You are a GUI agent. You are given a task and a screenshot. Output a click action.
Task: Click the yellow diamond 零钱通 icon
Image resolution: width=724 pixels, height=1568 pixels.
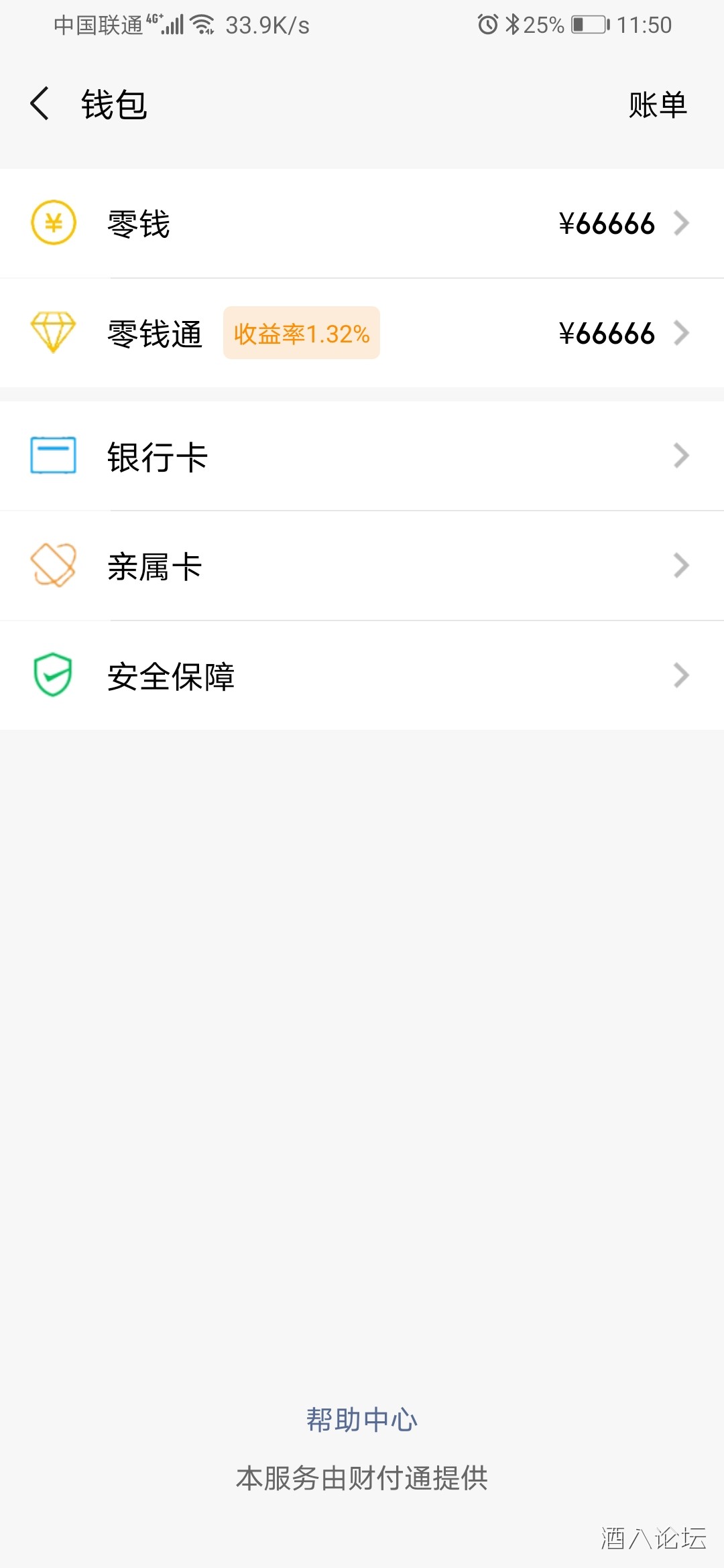[54, 333]
